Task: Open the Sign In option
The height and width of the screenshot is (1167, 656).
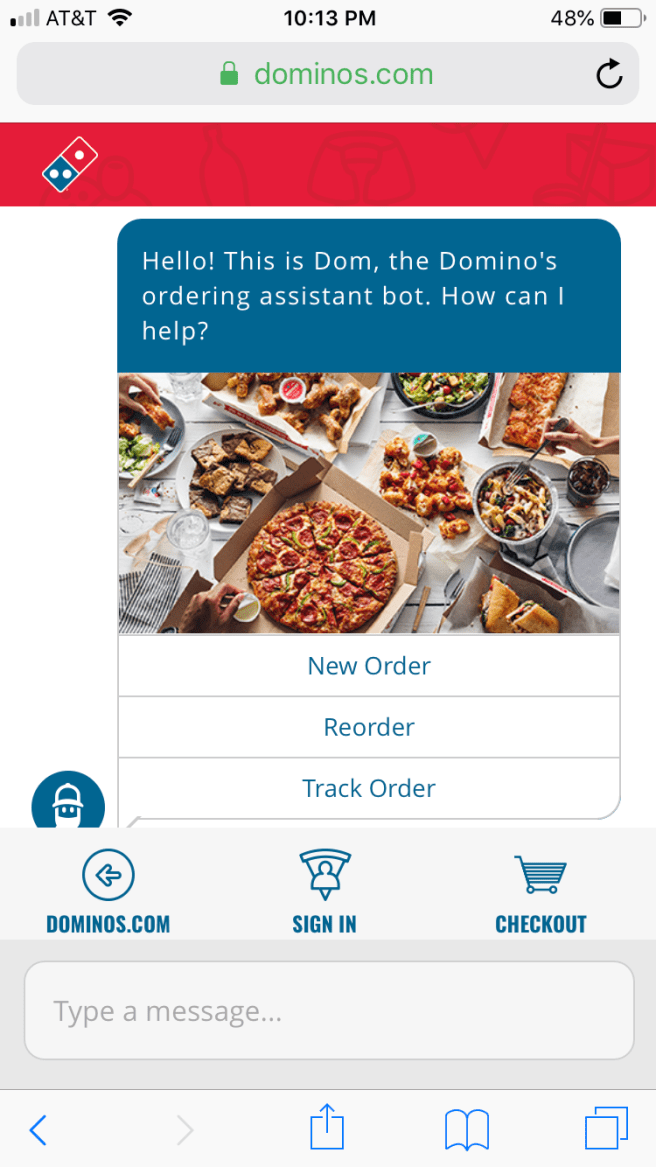Action: (x=325, y=891)
